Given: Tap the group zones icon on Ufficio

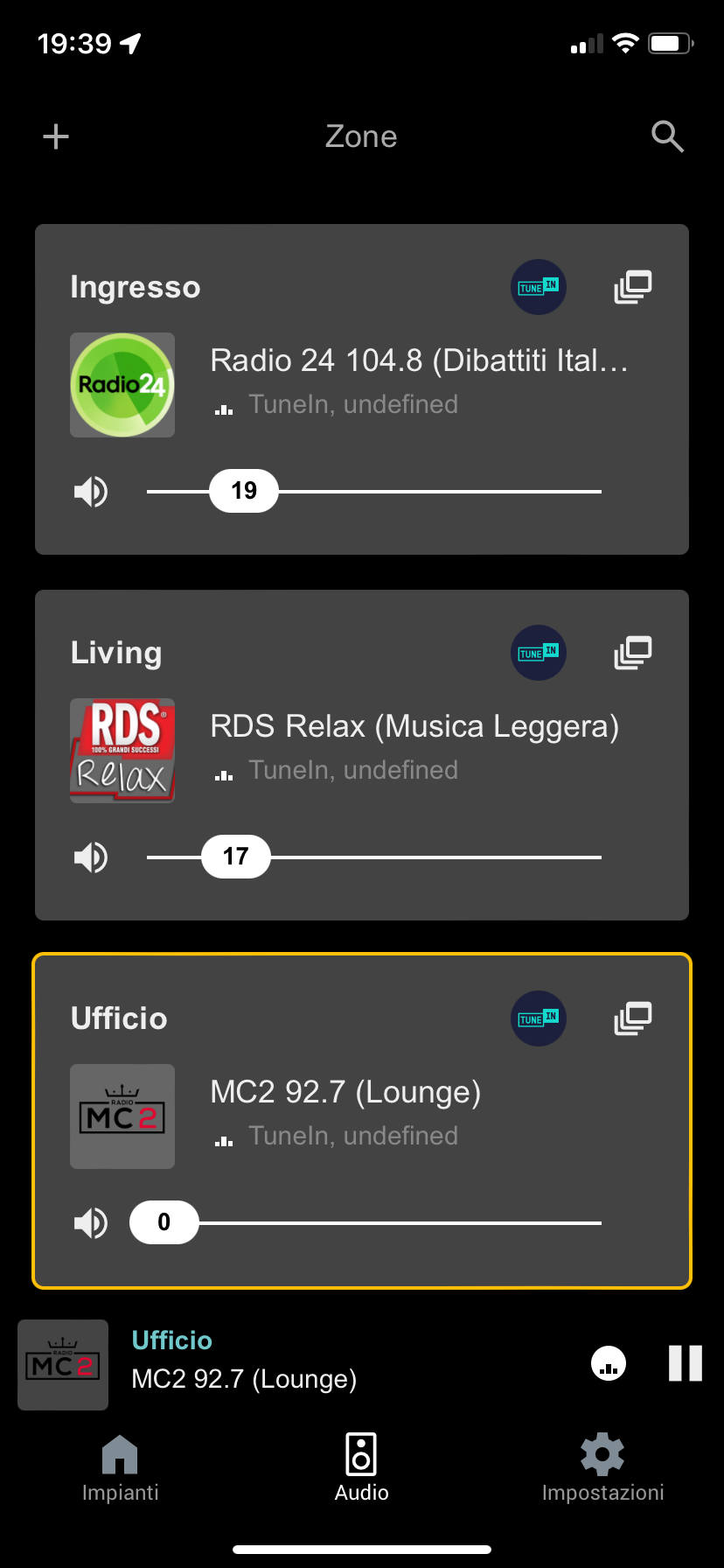Looking at the screenshot, I should tap(633, 1018).
